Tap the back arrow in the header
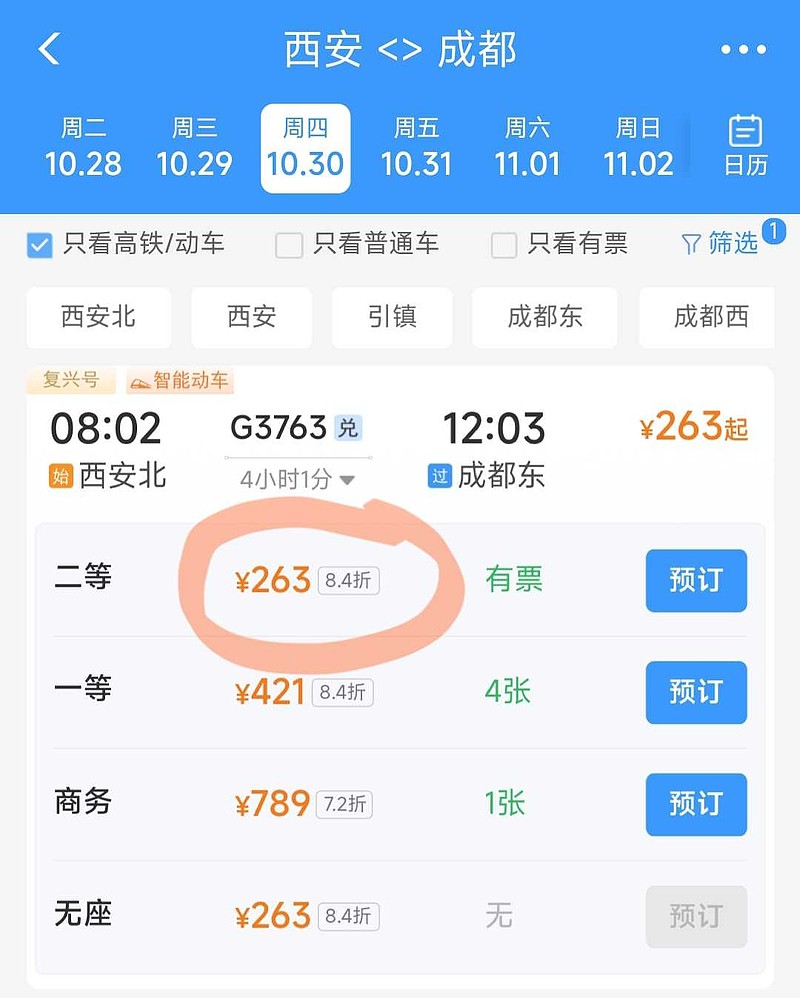Image resolution: width=800 pixels, height=998 pixels. 50,48
